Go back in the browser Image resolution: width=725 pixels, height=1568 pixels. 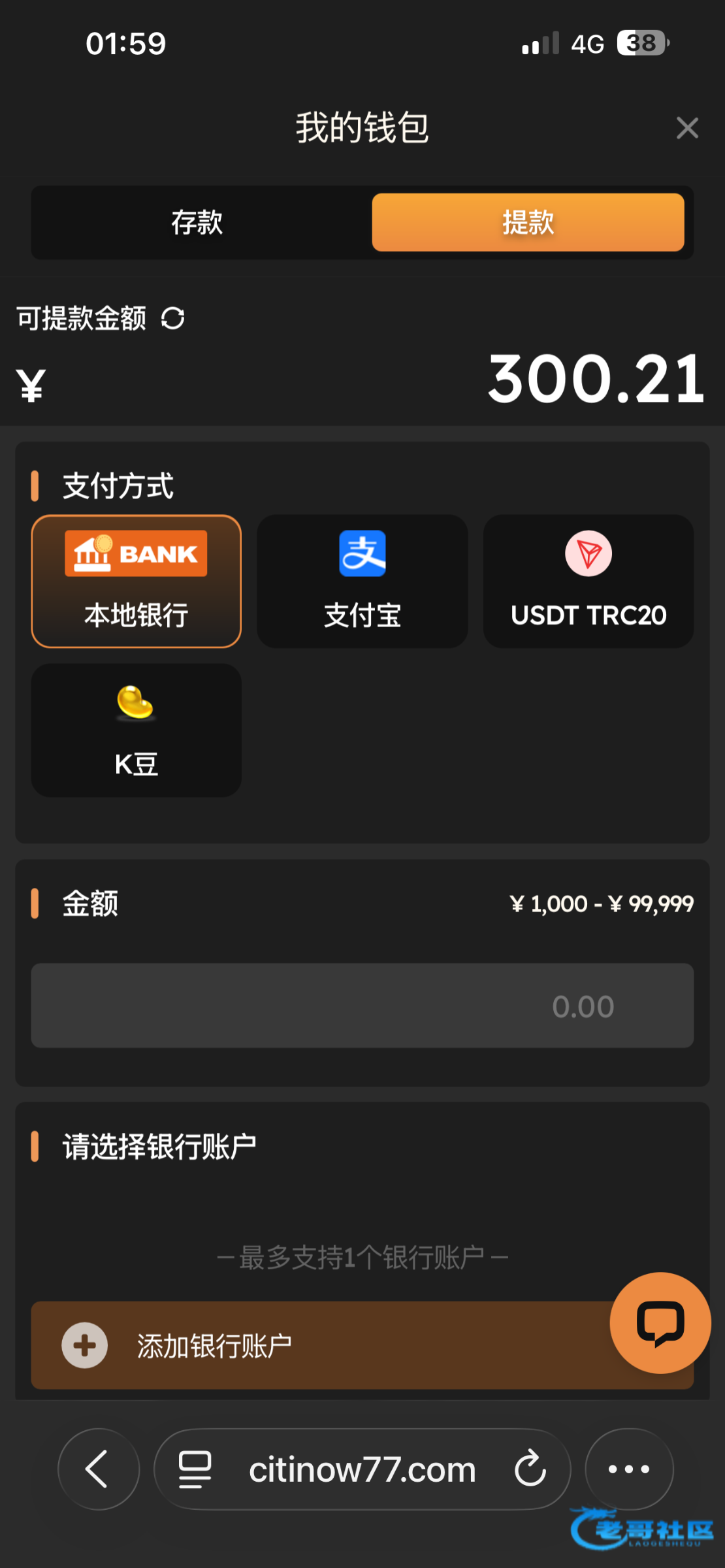[x=99, y=1469]
